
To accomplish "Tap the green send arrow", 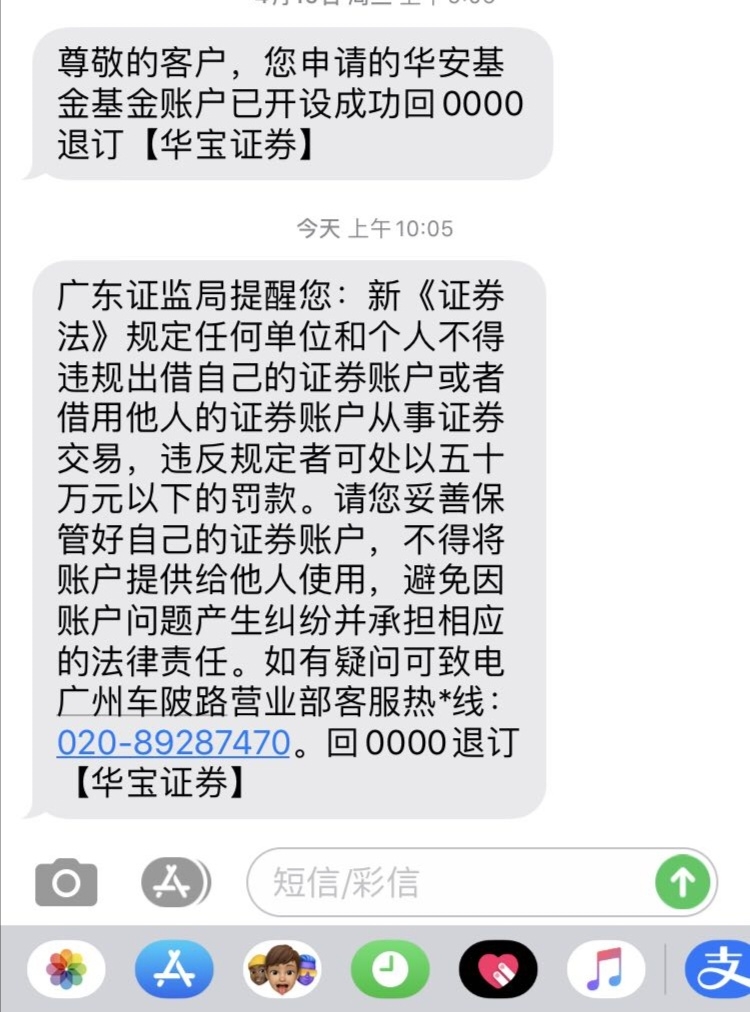I will click(x=682, y=883).
